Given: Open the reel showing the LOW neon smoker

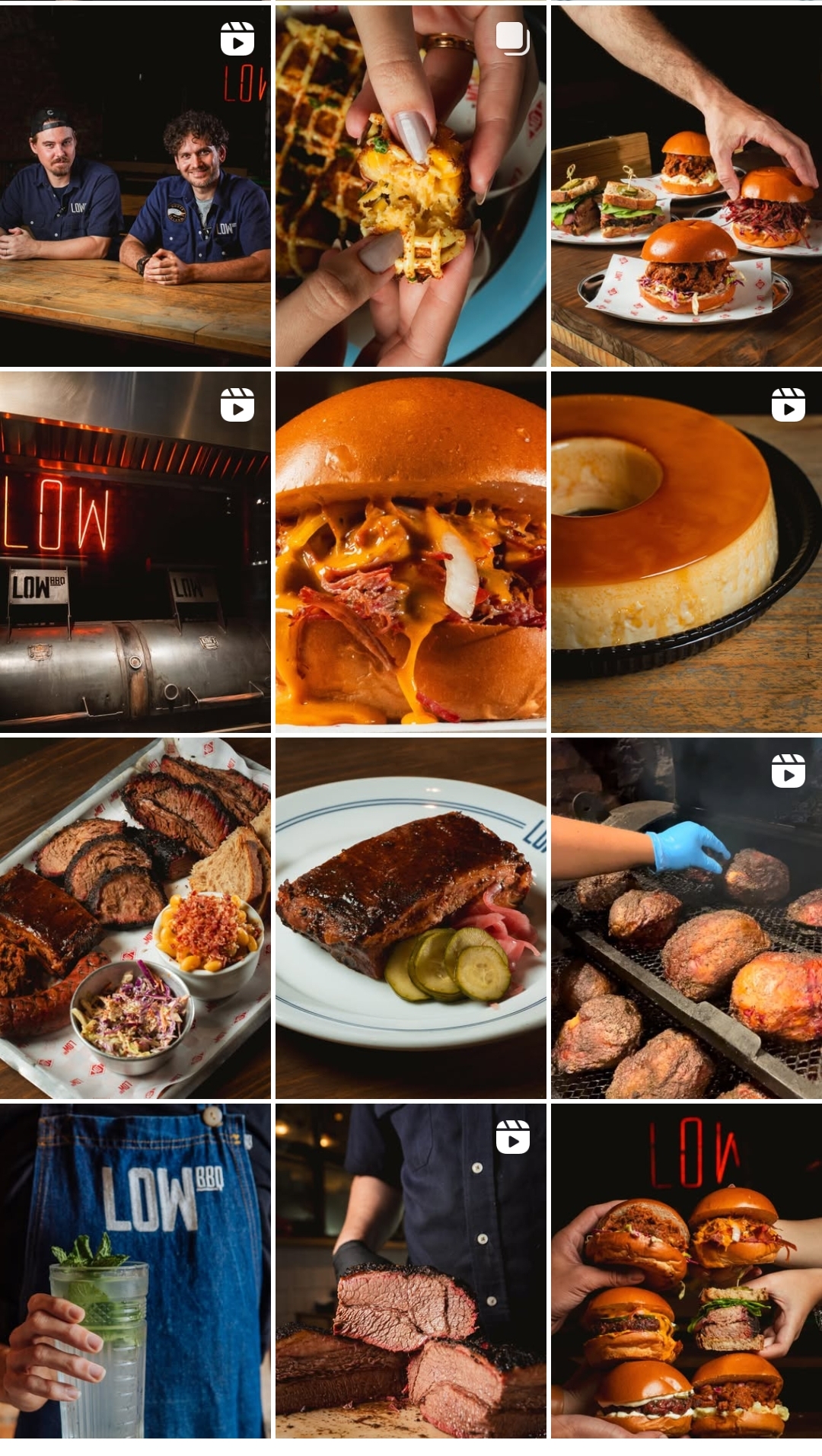Looking at the screenshot, I should point(135,552).
